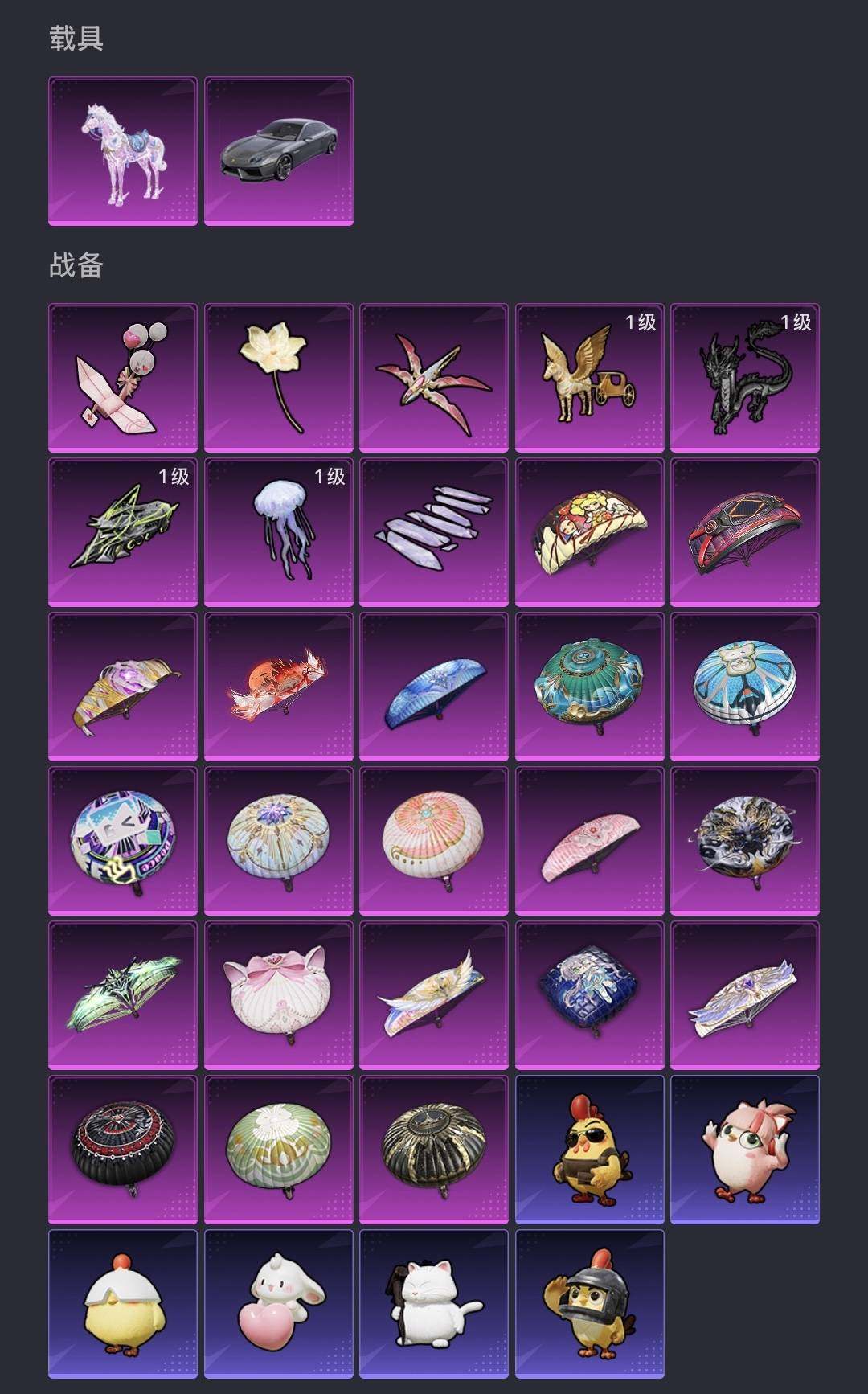This screenshot has height=1394, width=868.
Task: Select the pink bow cat-ear parachute
Action: tap(278, 995)
